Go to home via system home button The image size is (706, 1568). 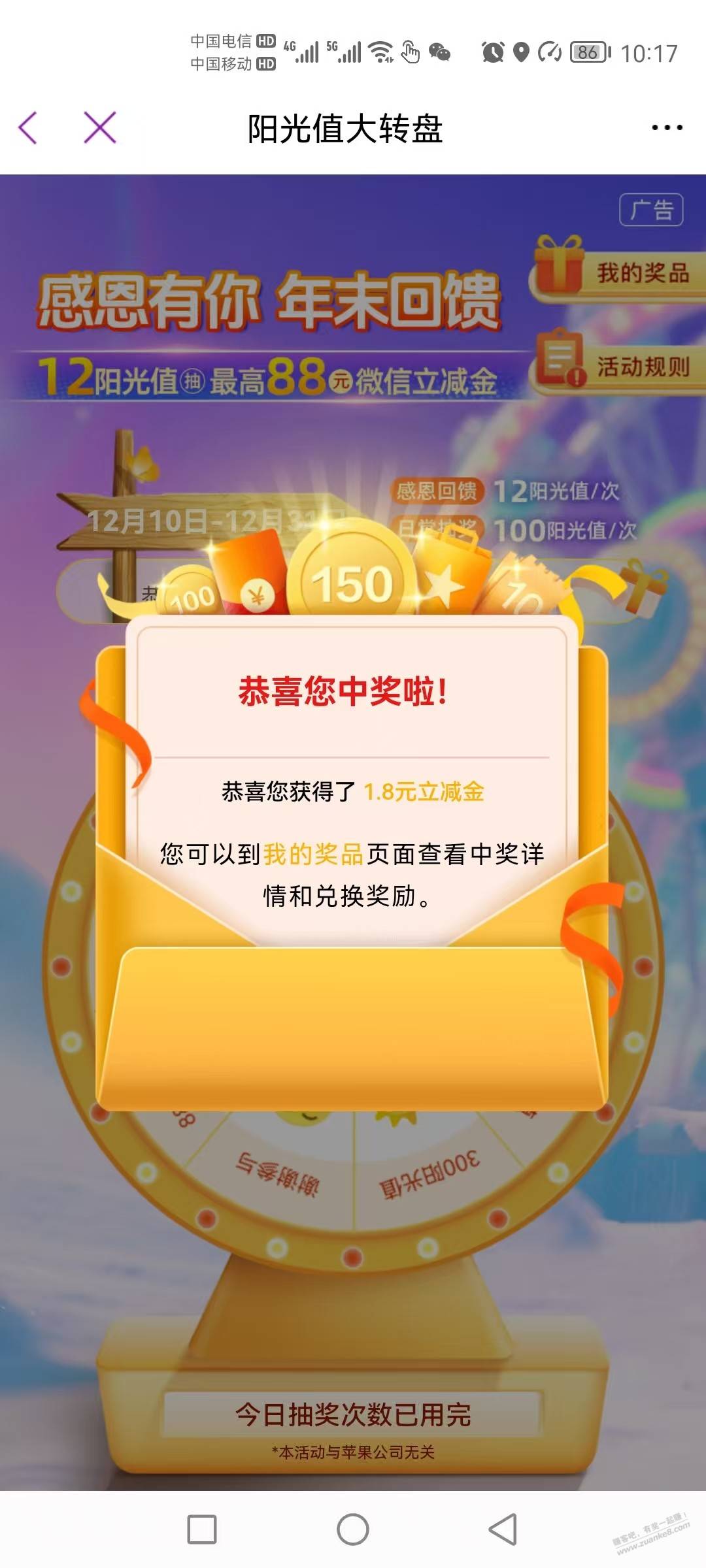pos(353,1529)
